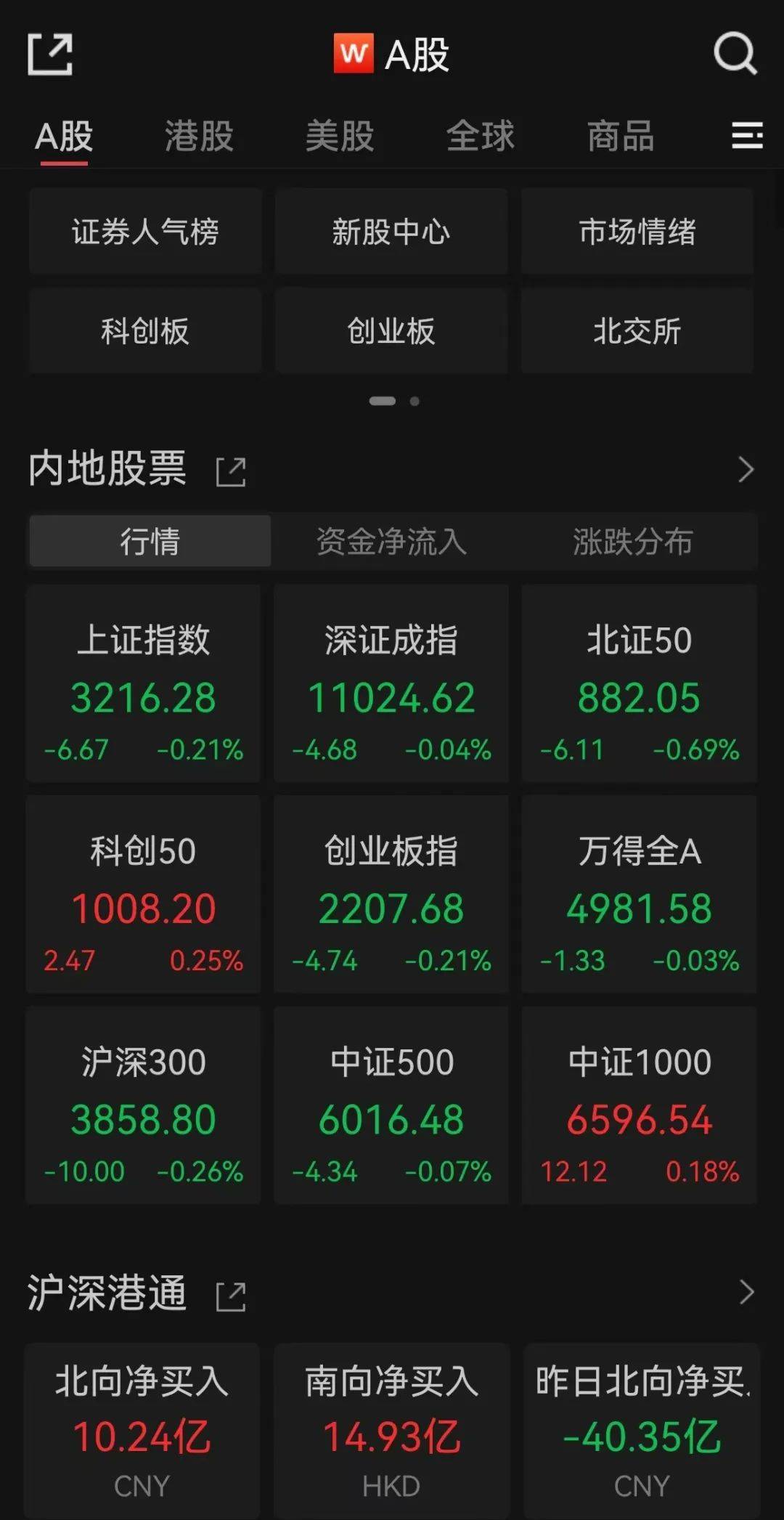Open the 中证1000 index card
This screenshot has width=784, height=1520.
point(640,1105)
